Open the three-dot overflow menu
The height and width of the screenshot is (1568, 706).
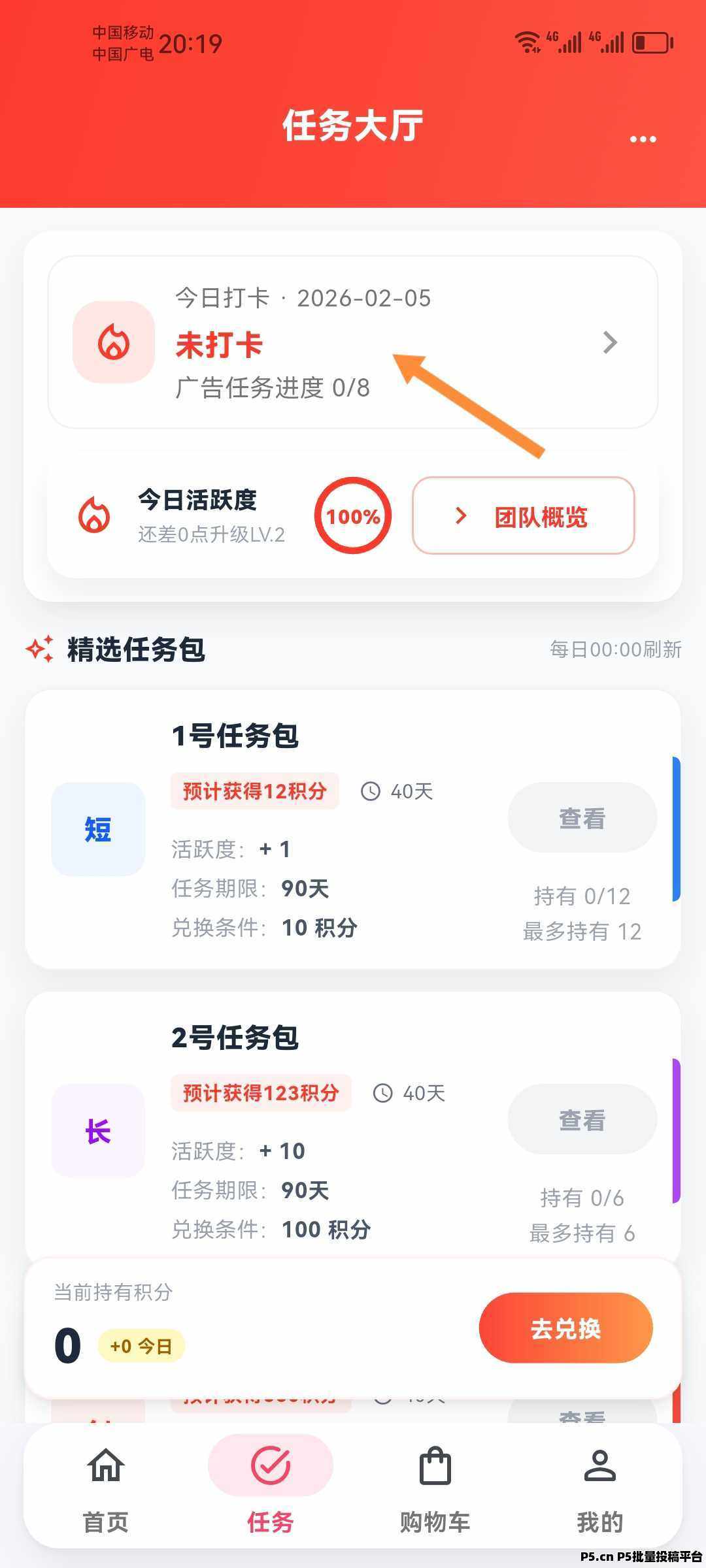tap(643, 139)
